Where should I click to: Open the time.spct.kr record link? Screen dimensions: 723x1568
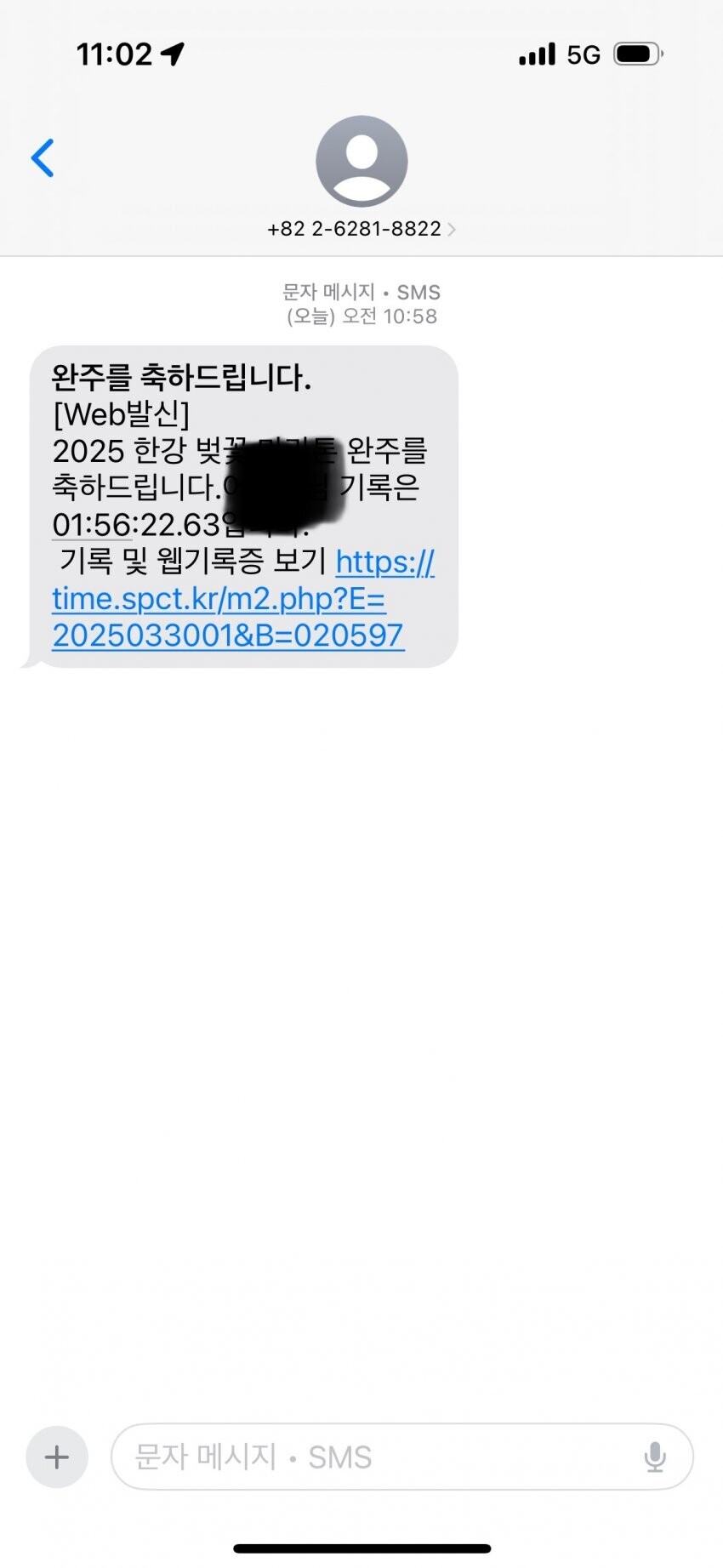242,599
